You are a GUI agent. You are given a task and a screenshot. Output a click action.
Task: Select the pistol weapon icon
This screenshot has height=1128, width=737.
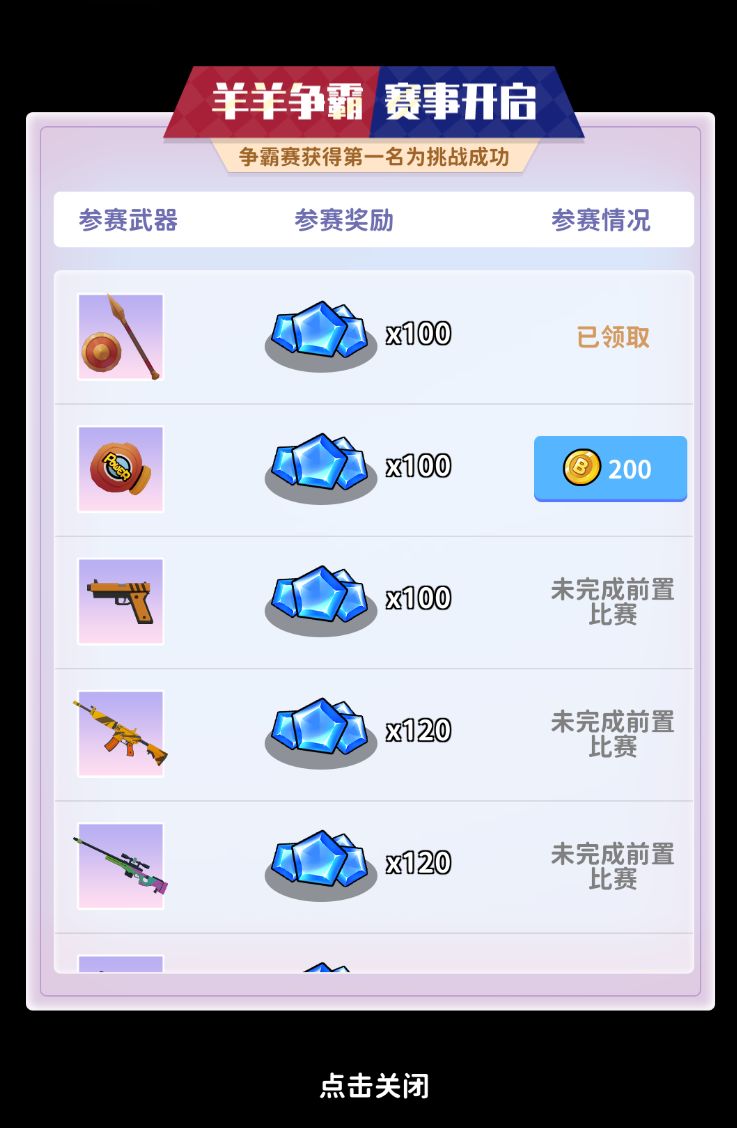click(x=120, y=600)
